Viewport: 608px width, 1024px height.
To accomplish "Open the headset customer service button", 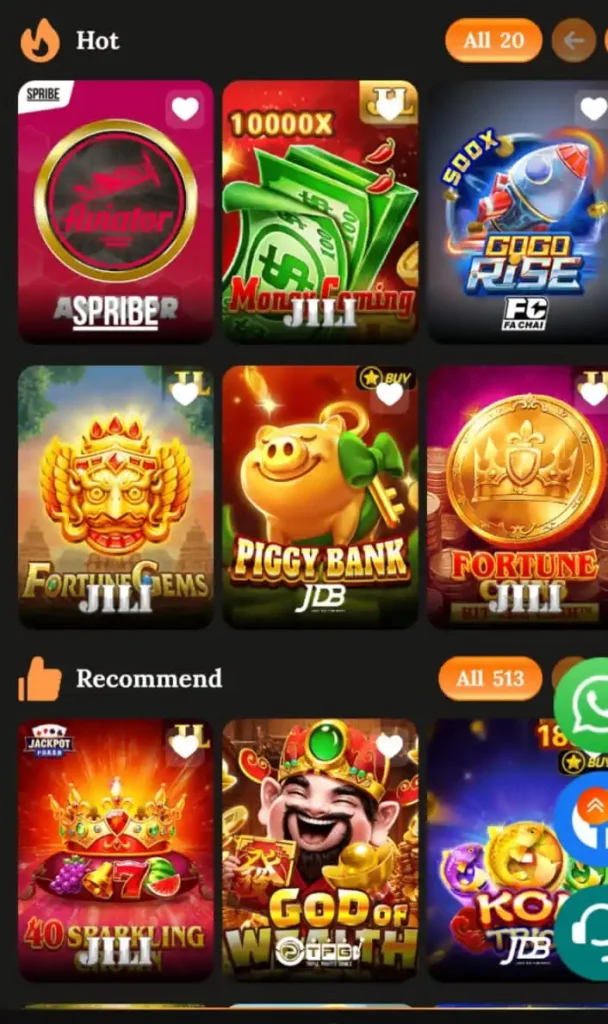I will (588, 932).
